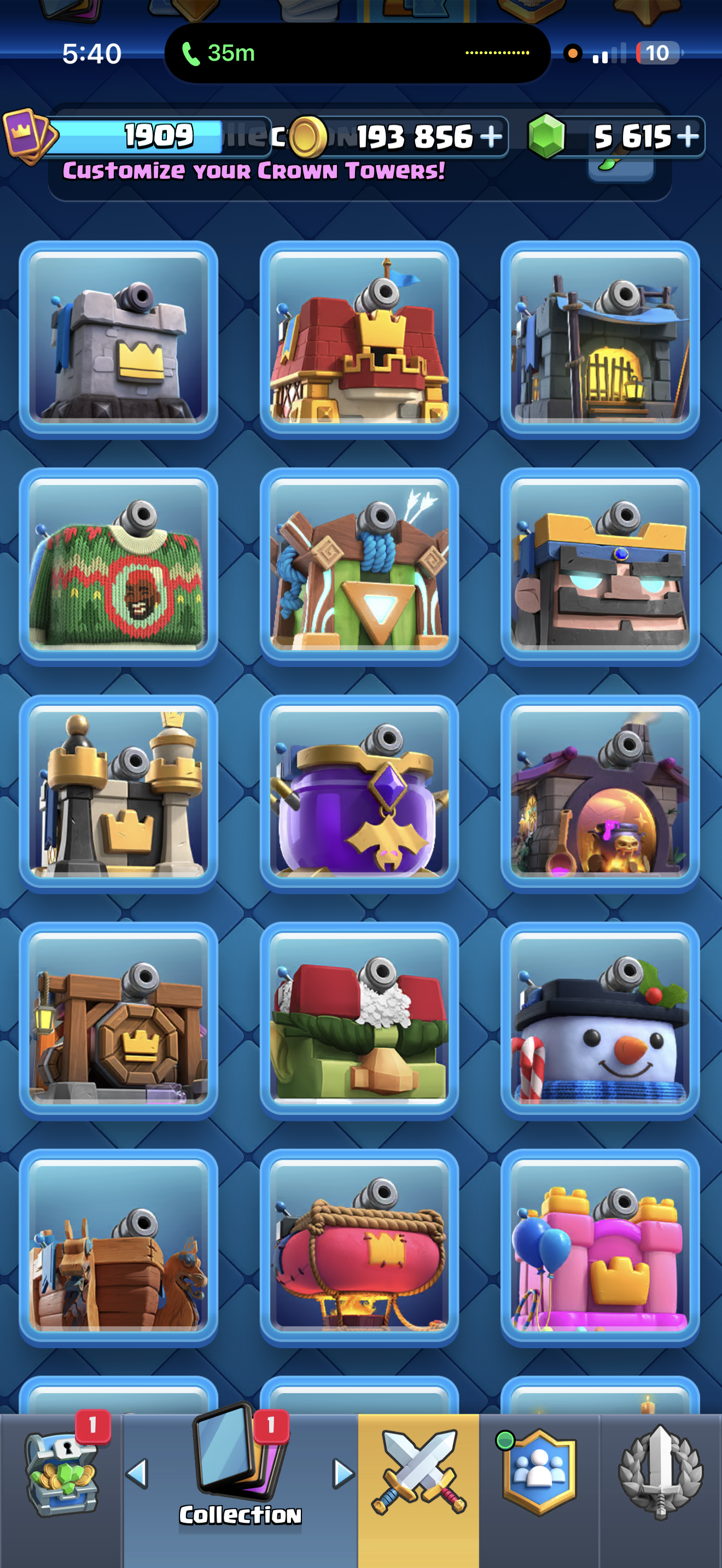The height and width of the screenshot is (1568, 722).
Task: Buy more gems with the plus button
Action: (688, 136)
